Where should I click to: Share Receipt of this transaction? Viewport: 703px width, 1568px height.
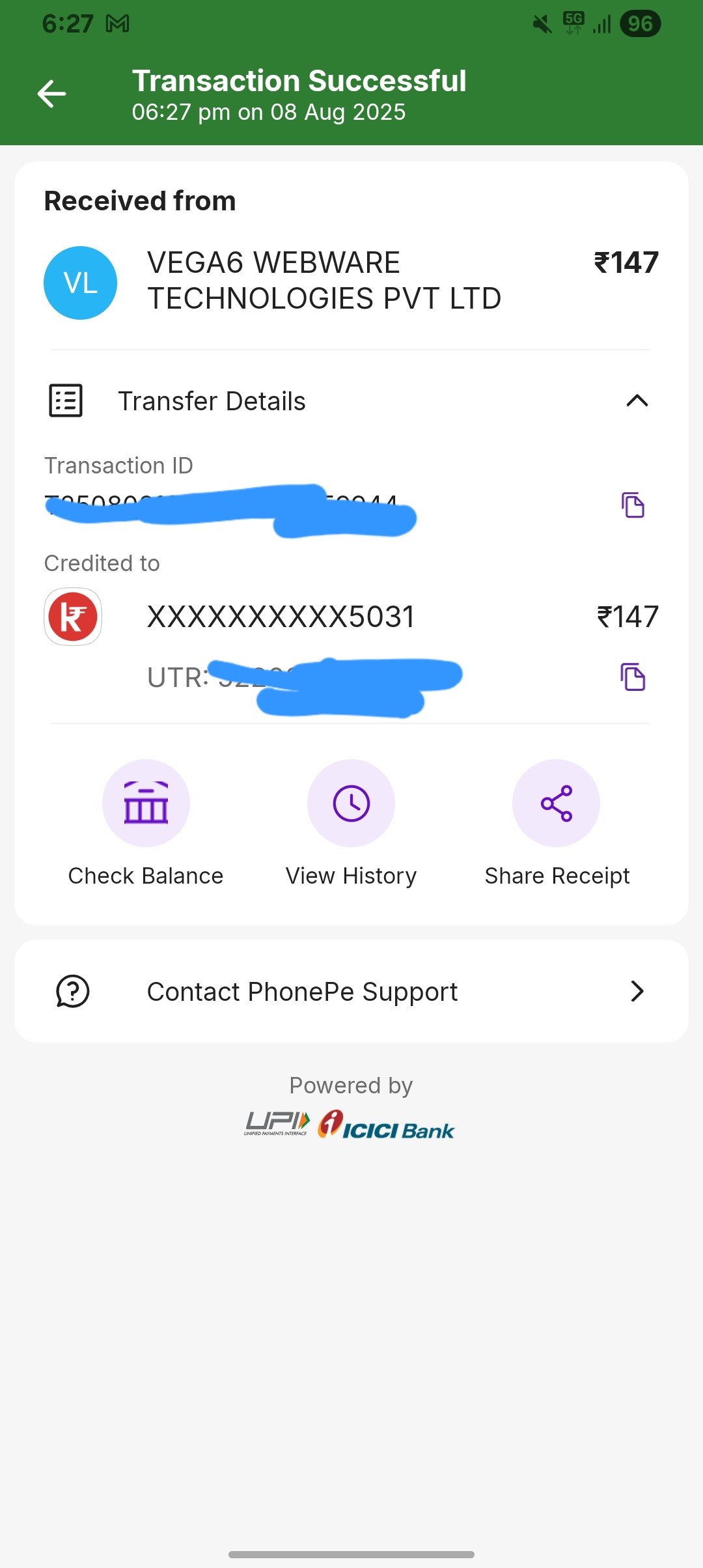[x=557, y=804]
